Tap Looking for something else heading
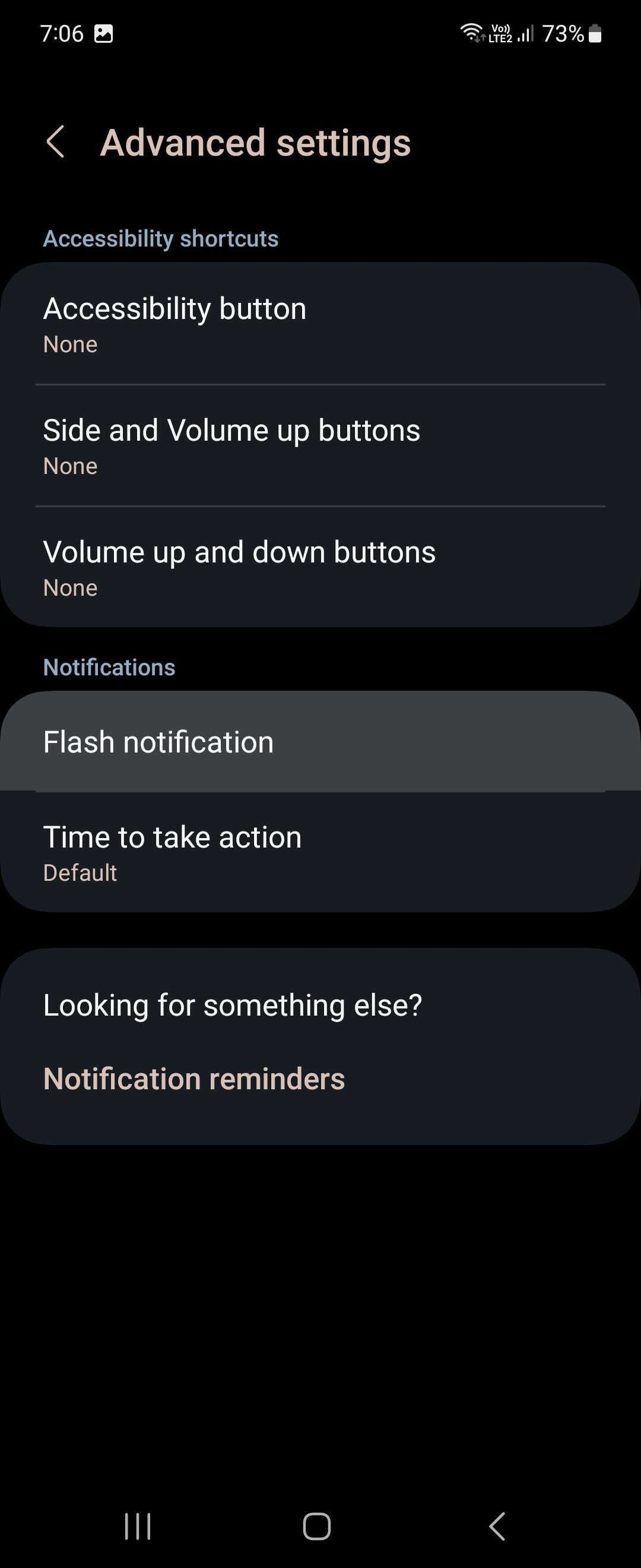This screenshot has height=1568, width=641. [233, 1004]
